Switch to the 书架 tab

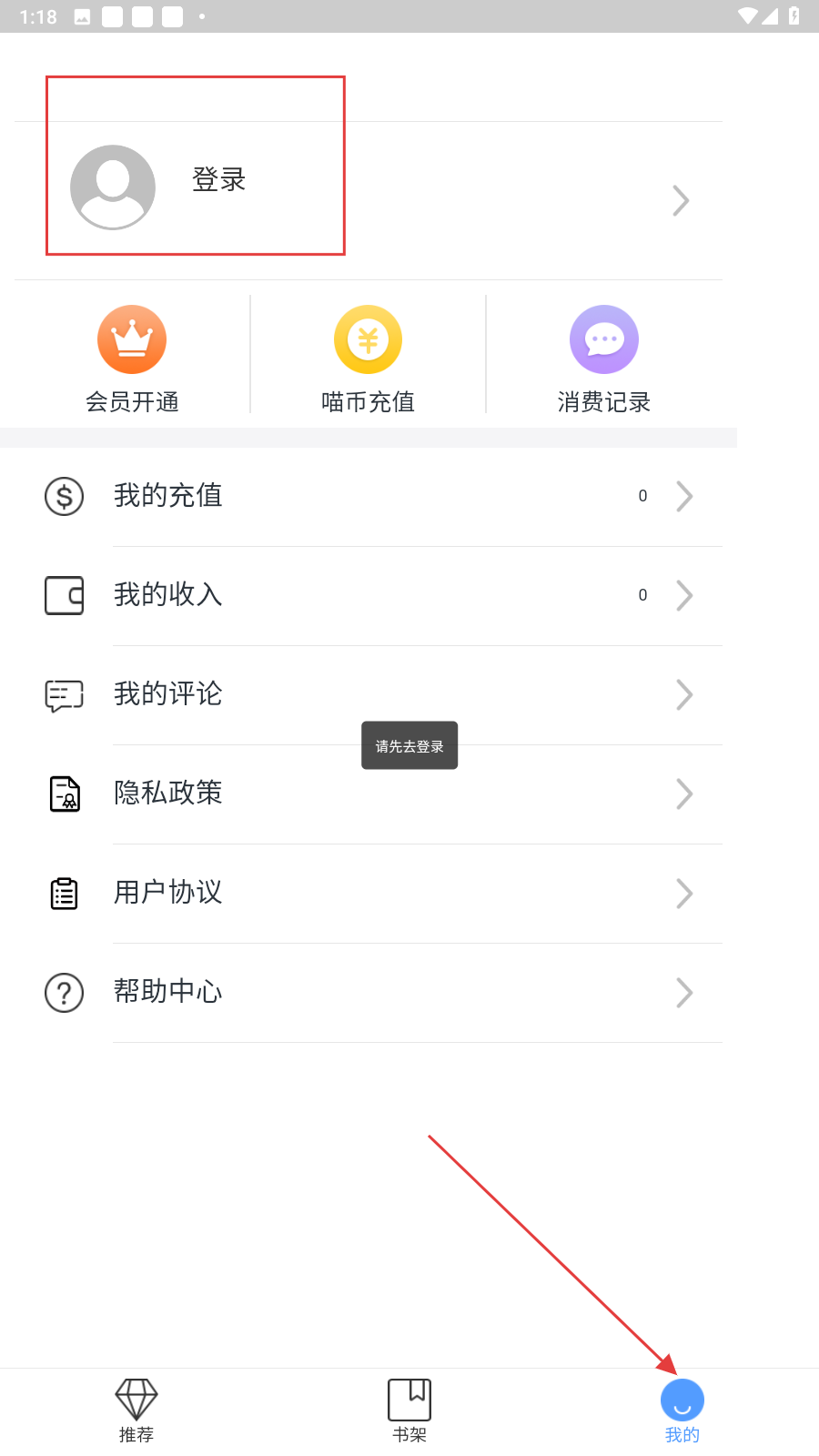(x=409, y=1411)
